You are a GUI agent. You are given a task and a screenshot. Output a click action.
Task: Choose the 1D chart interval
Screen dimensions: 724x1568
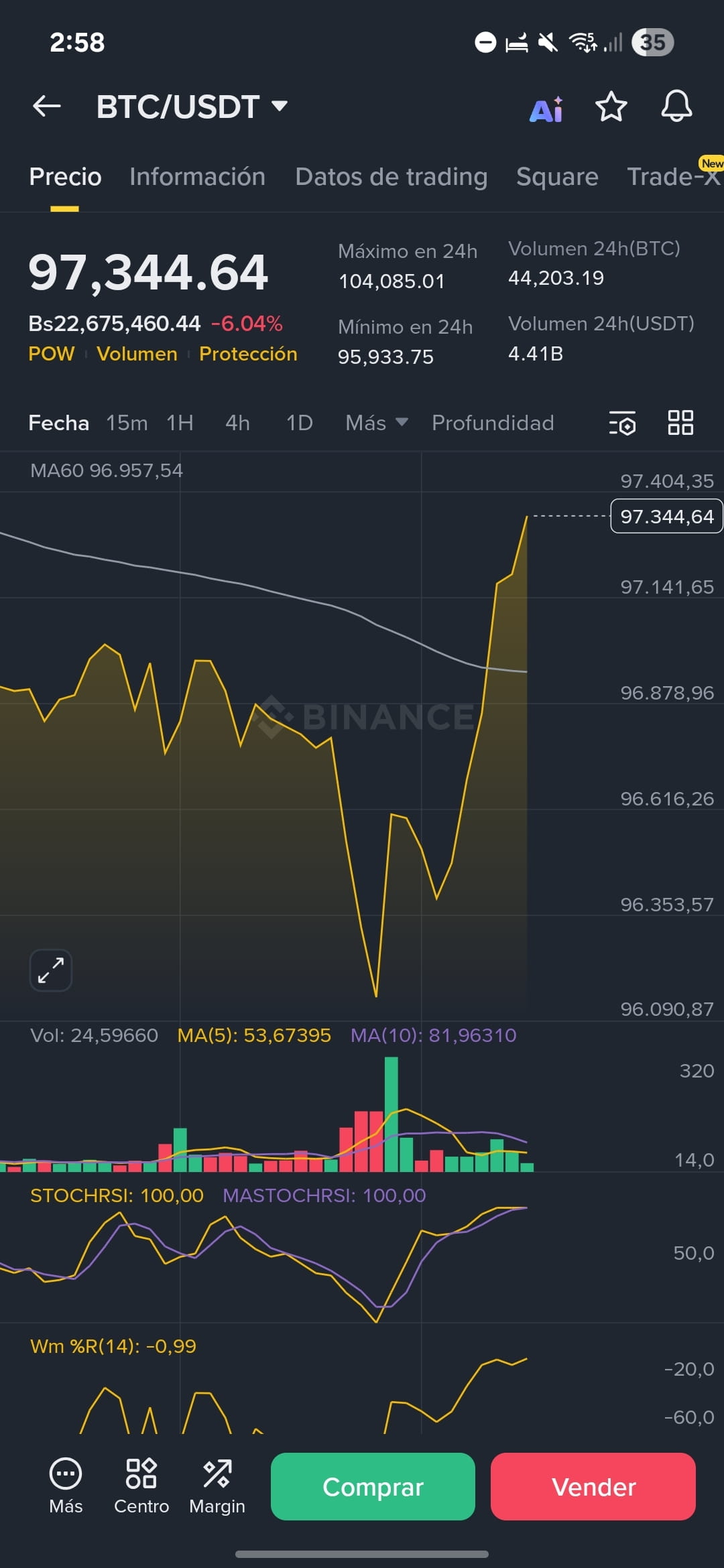coord(299,423)
